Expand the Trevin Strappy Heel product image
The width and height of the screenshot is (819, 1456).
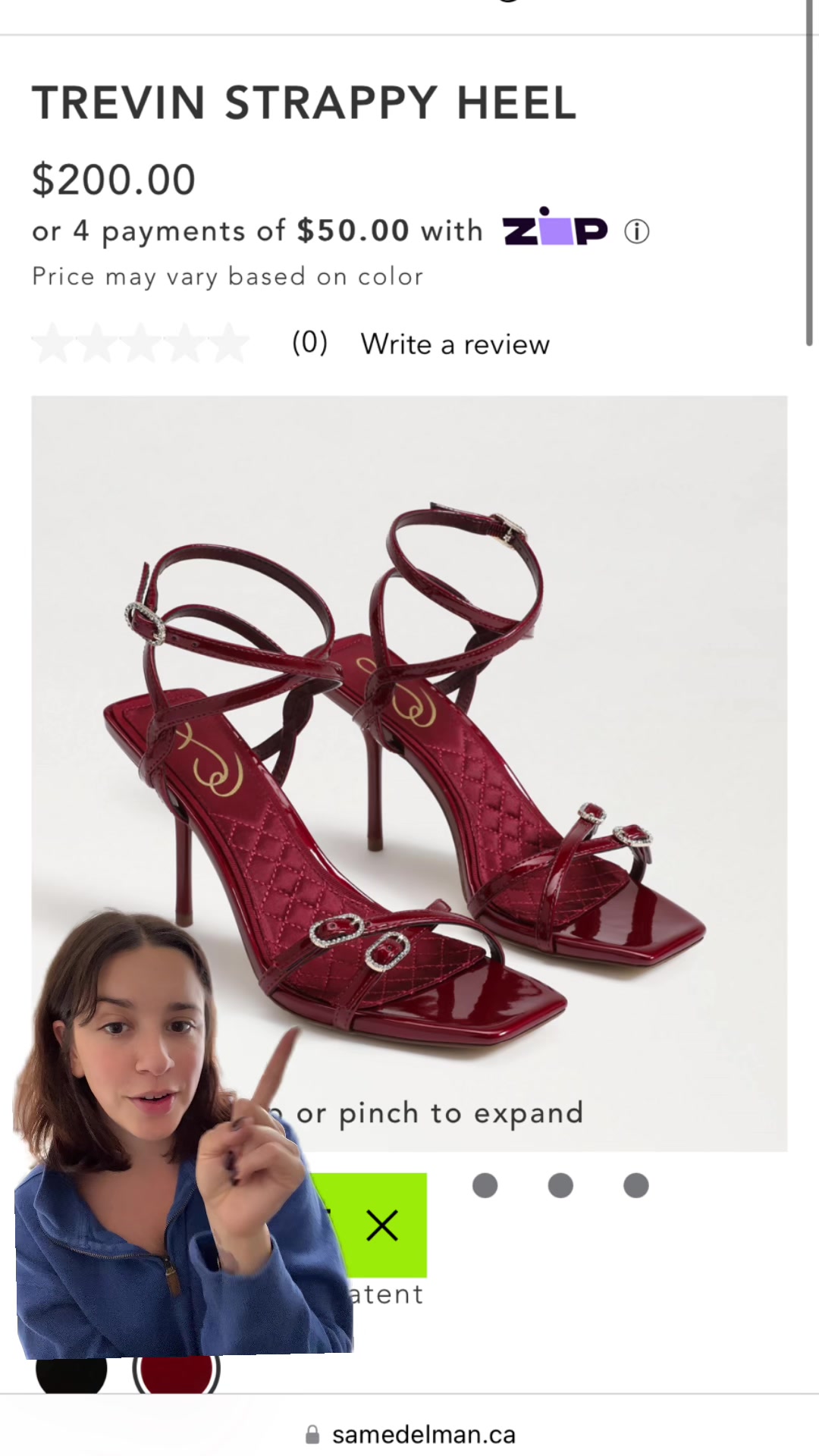click(409, 773)
